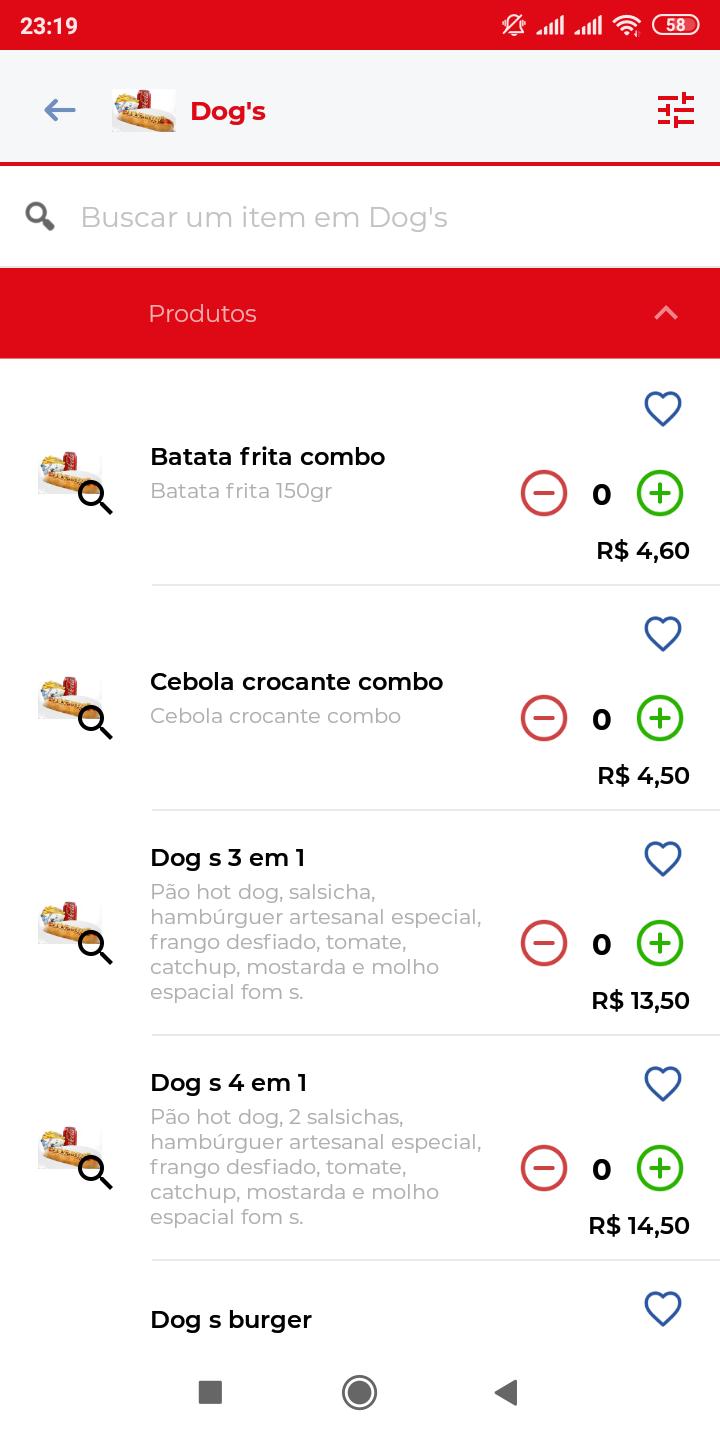Decrease Batata frita combo quantity
Viewport: 720px width, 1440px height.
[544, 493]
